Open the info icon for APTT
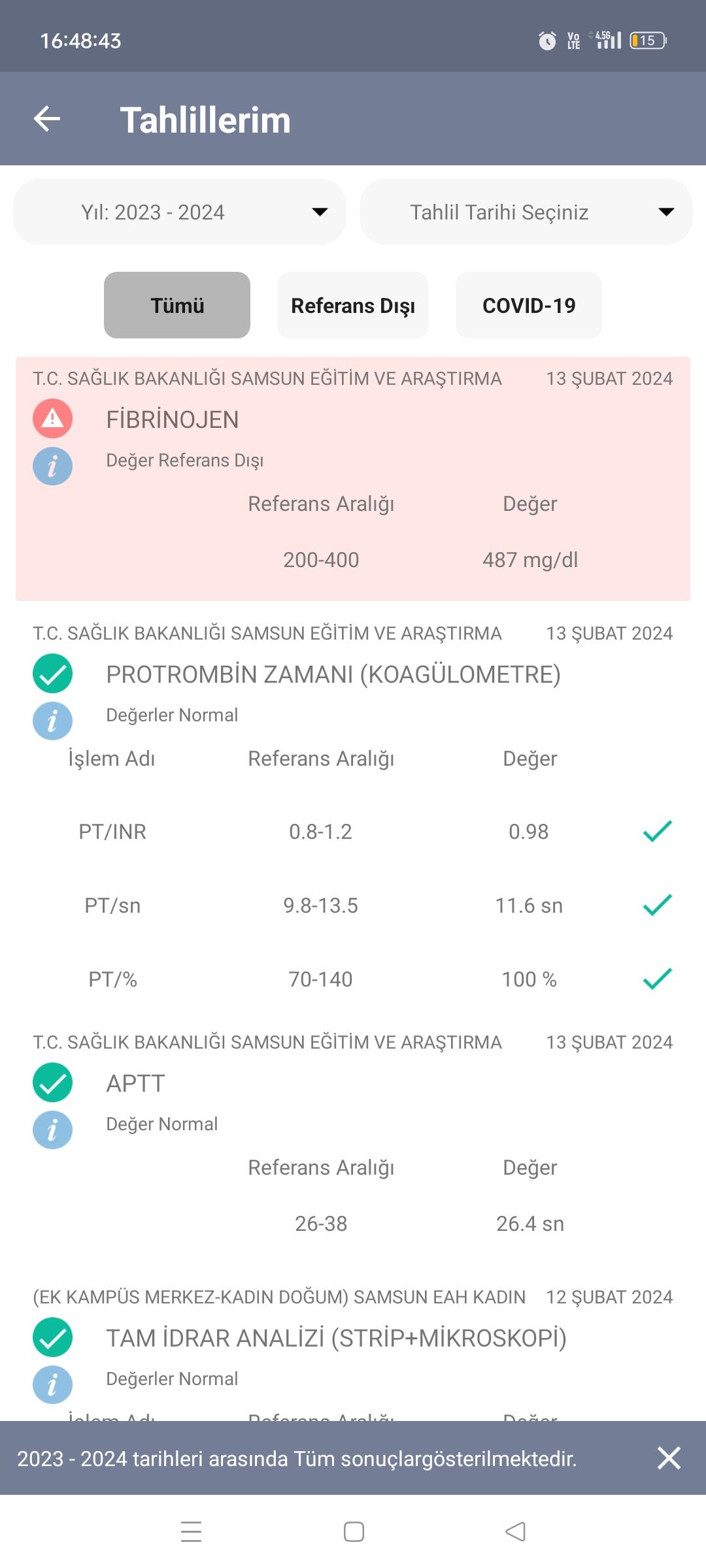Screen dimensions: 706x1568 [x=53, y=1130]
